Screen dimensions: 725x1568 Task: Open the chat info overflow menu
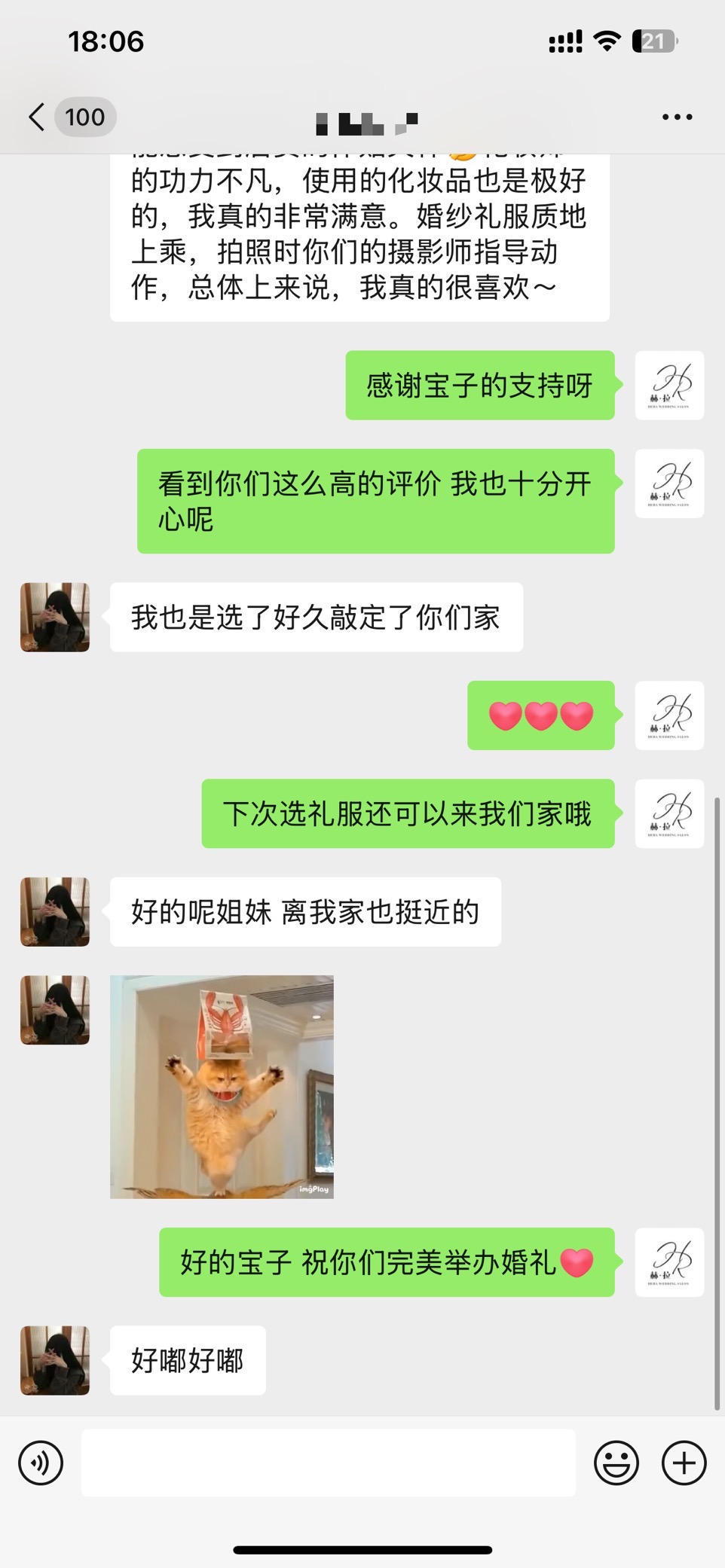pyautogui.click(x=677, y=117)
